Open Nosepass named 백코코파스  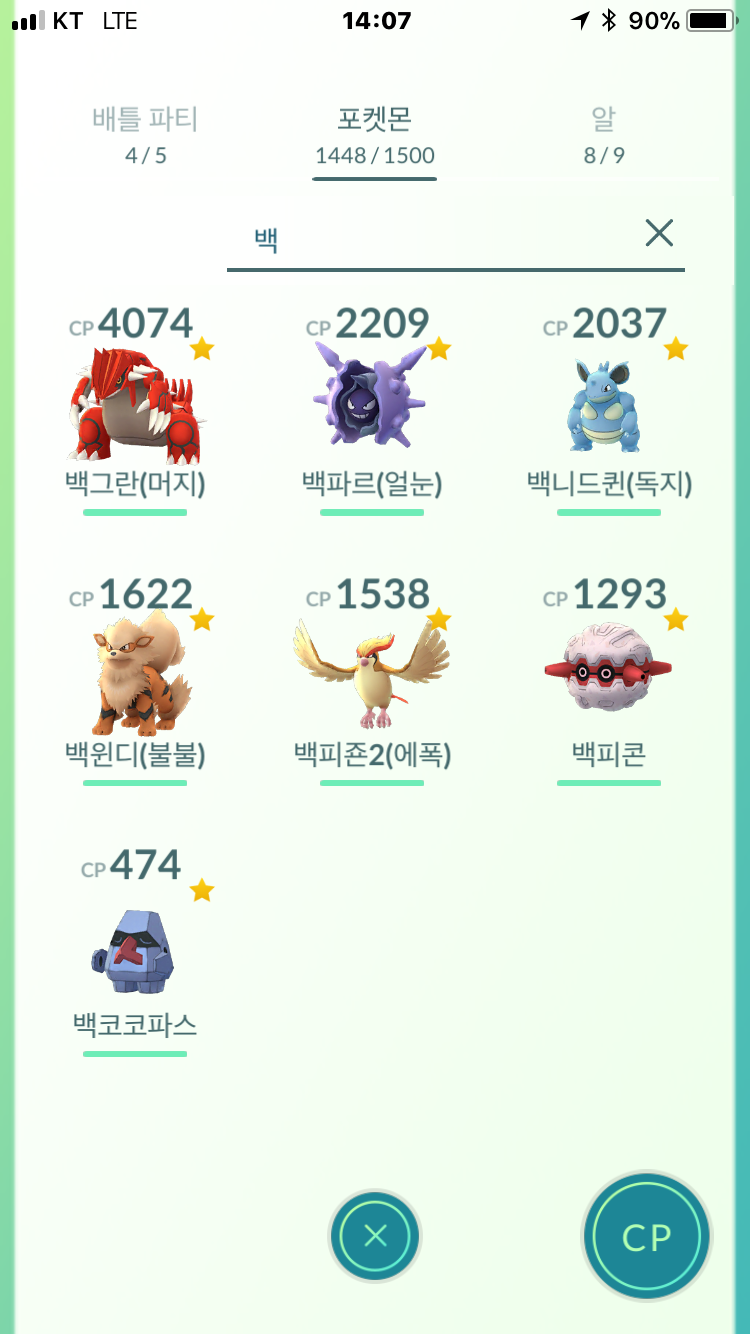point(135,950)
